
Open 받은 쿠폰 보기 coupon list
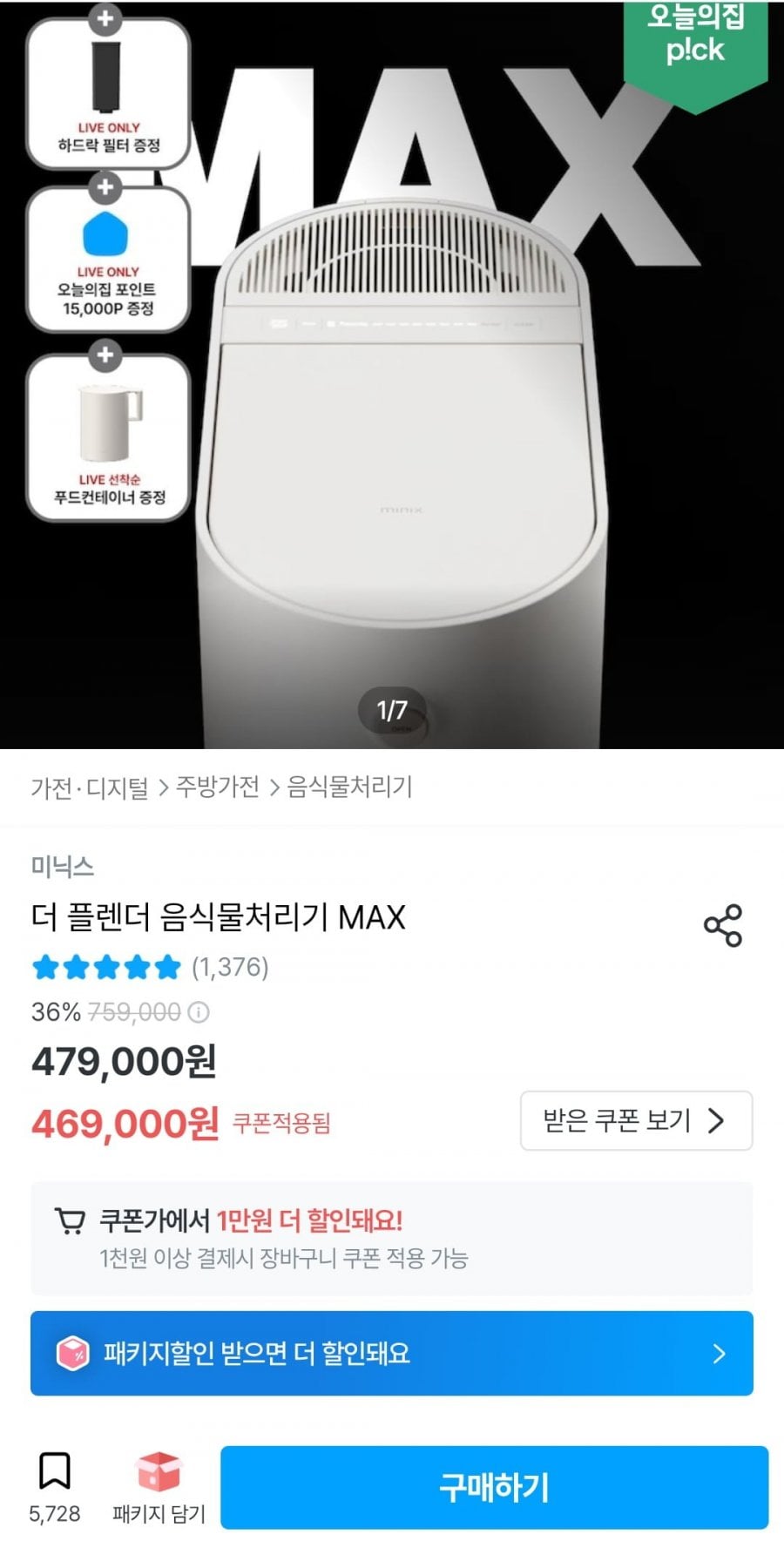pyautogui.click(x=636, y=1120)
